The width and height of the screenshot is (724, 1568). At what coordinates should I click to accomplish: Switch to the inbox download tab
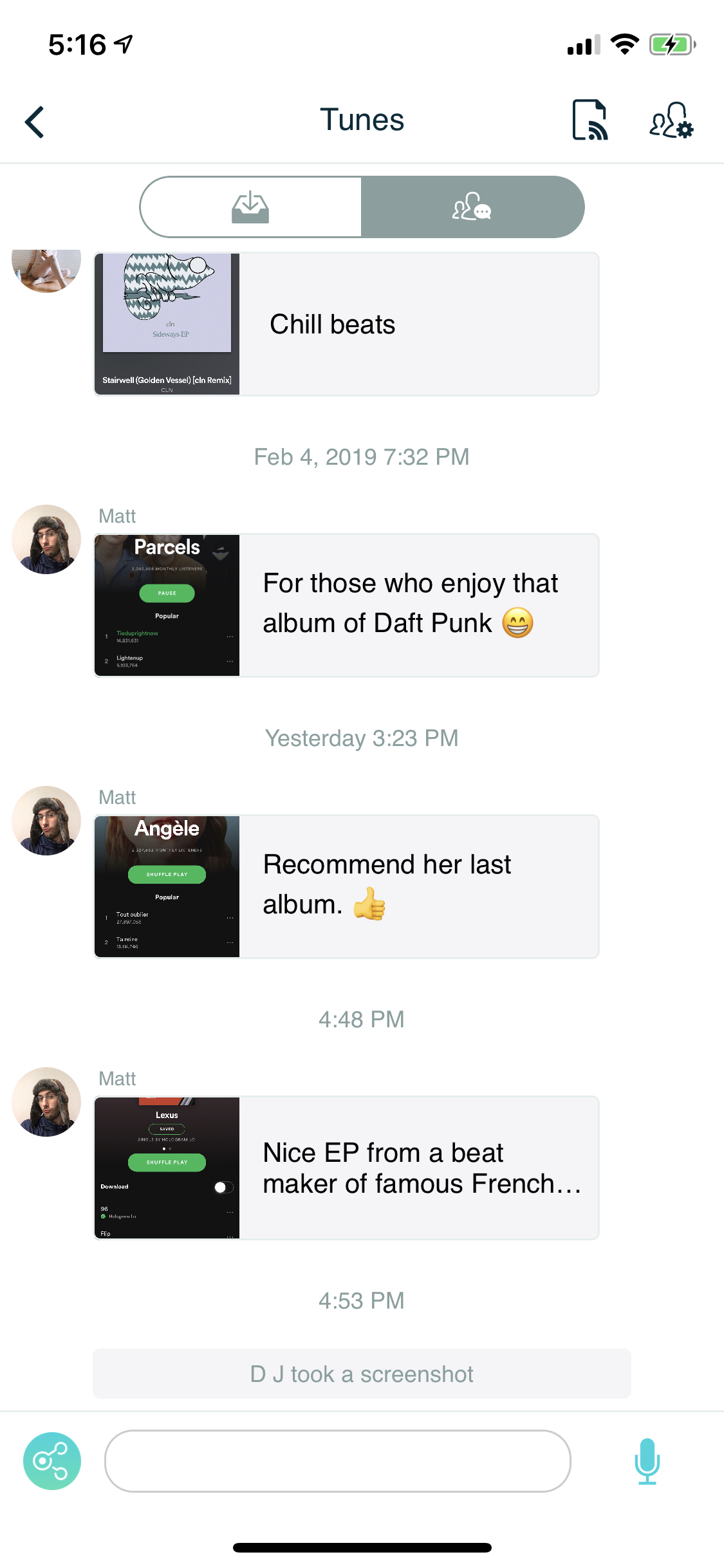click(x=250, y=207)
